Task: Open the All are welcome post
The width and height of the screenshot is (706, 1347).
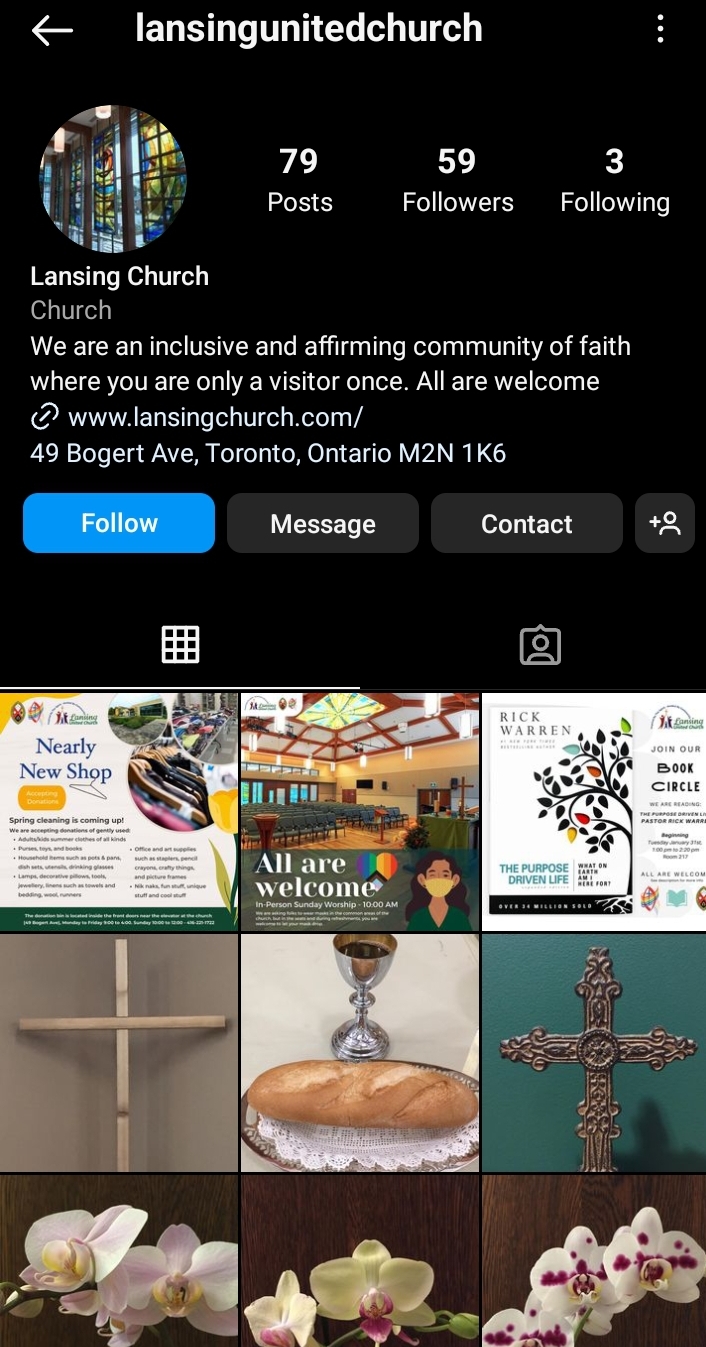Action: (x=359, y=811)
